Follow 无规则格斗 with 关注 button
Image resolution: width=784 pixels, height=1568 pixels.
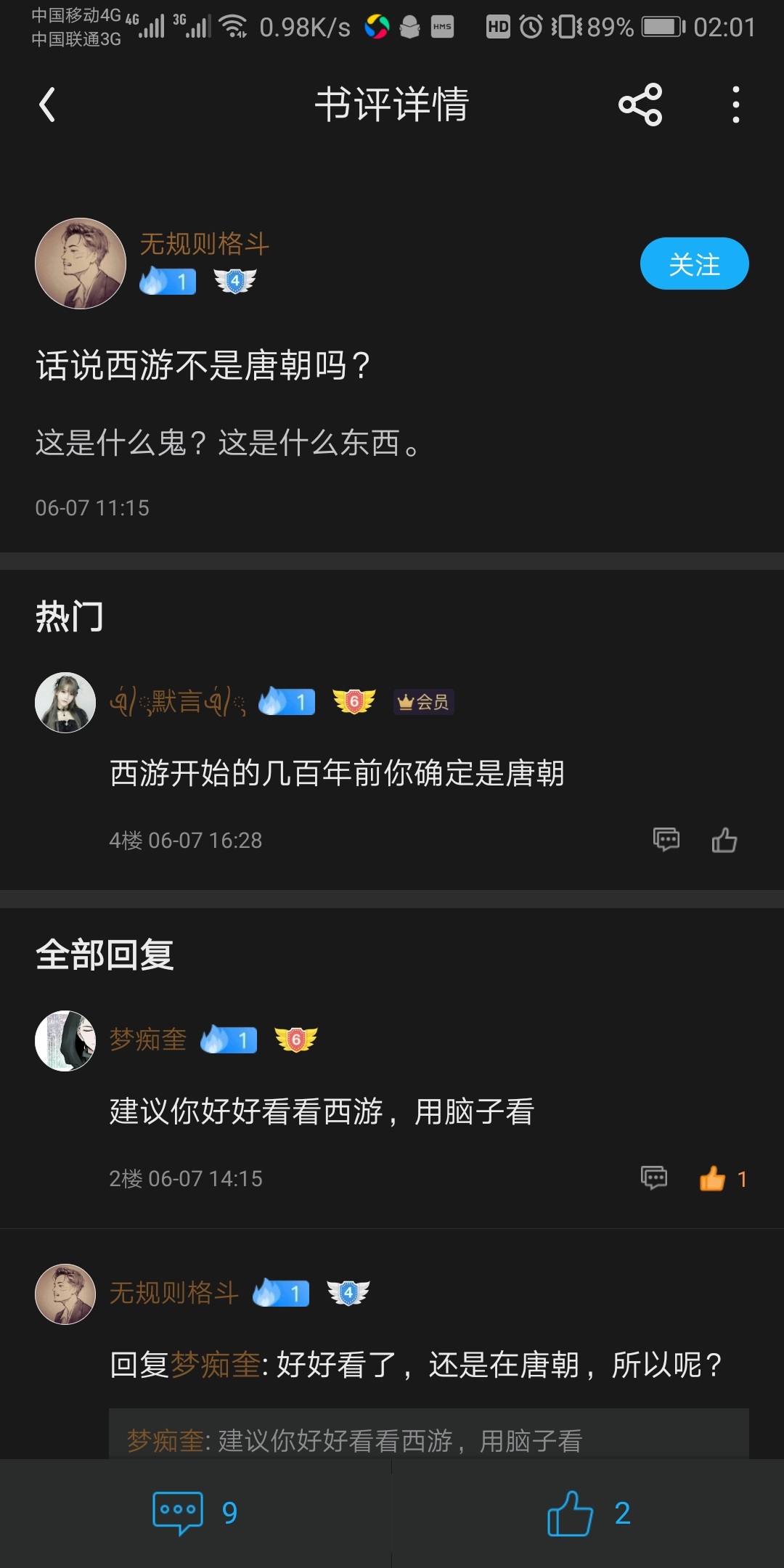[x=694, y=264]
